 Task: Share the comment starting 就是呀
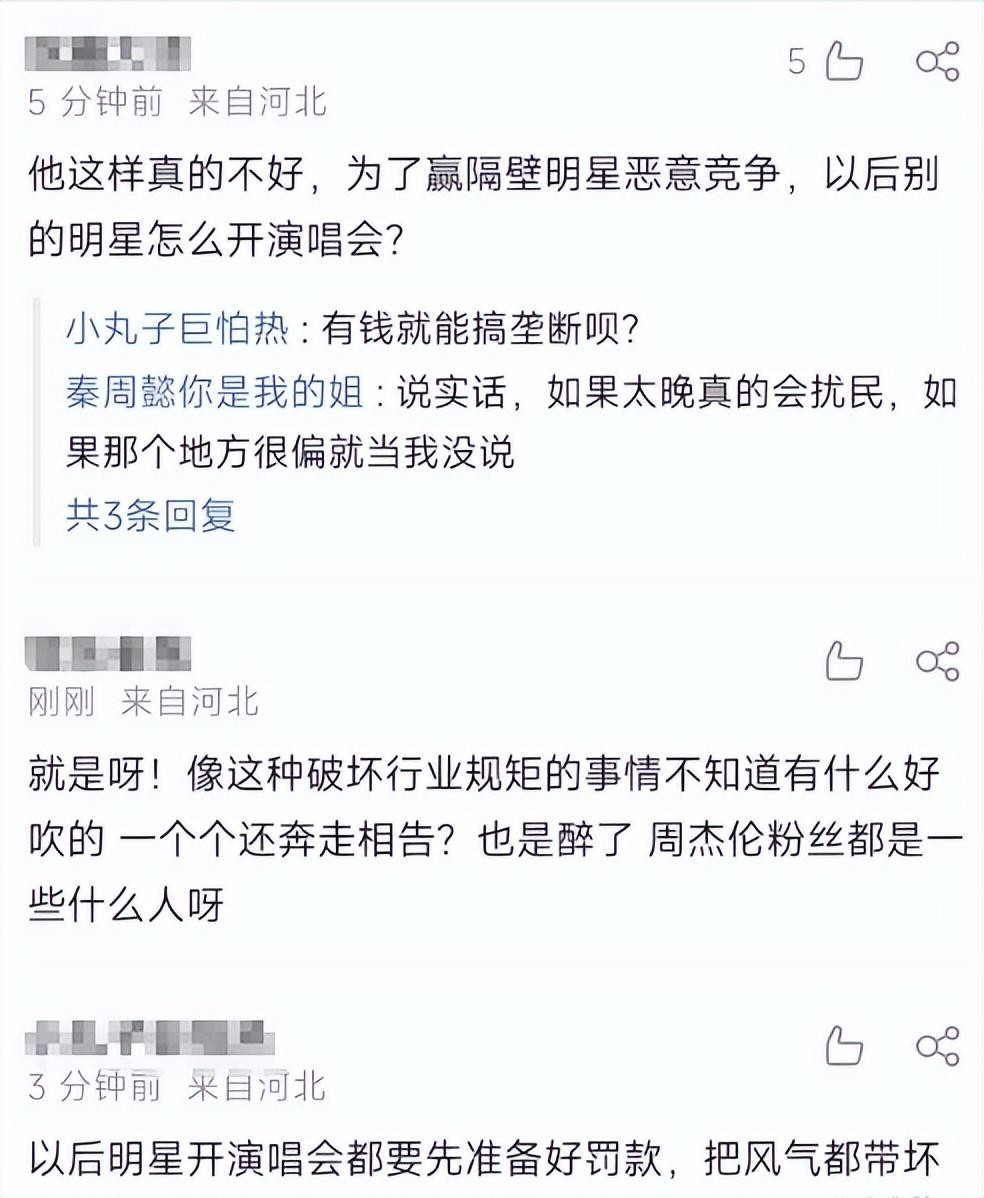point(938,661)
